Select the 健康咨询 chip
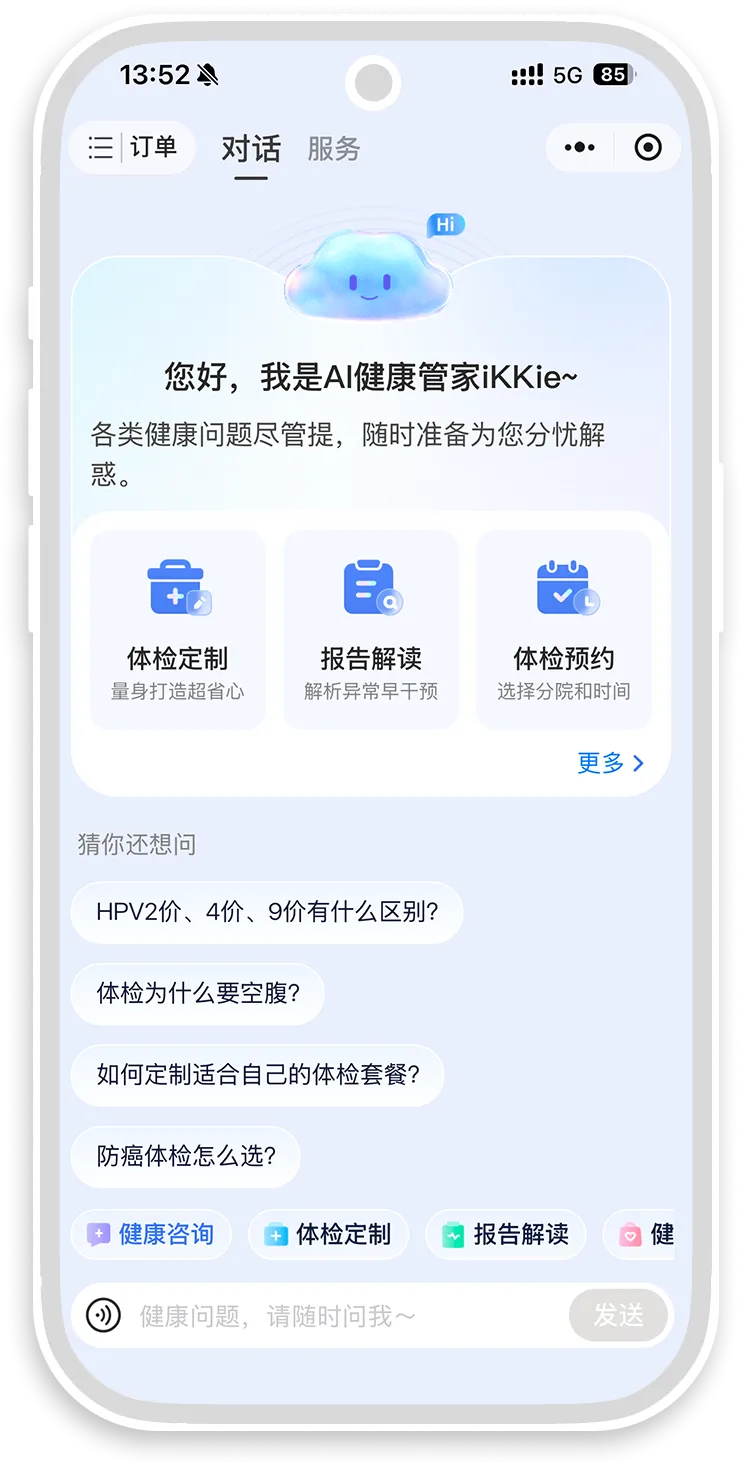The image size is (745, 1467). [x=151, y=1235]
